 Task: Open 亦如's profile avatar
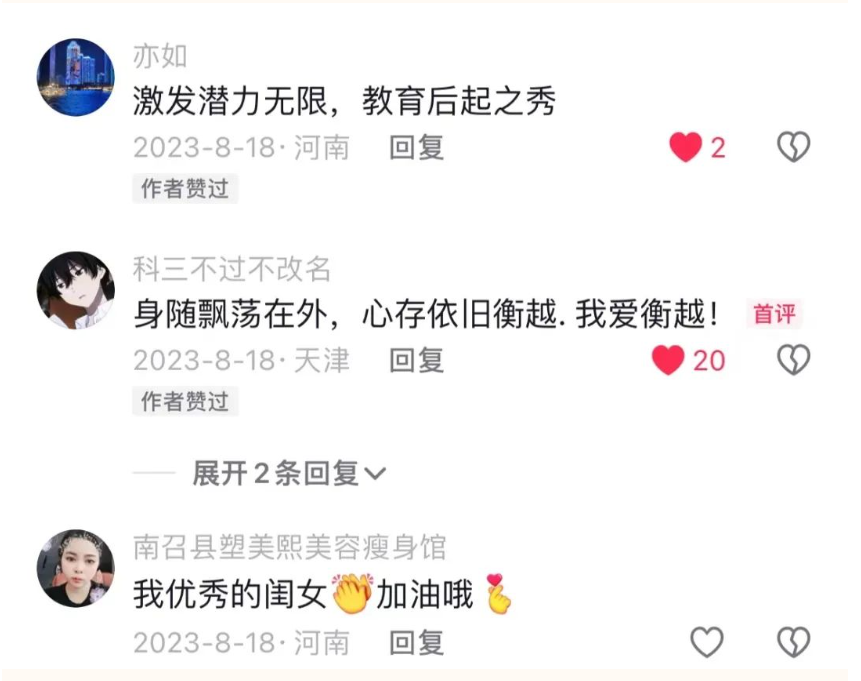tap(76, 78)
